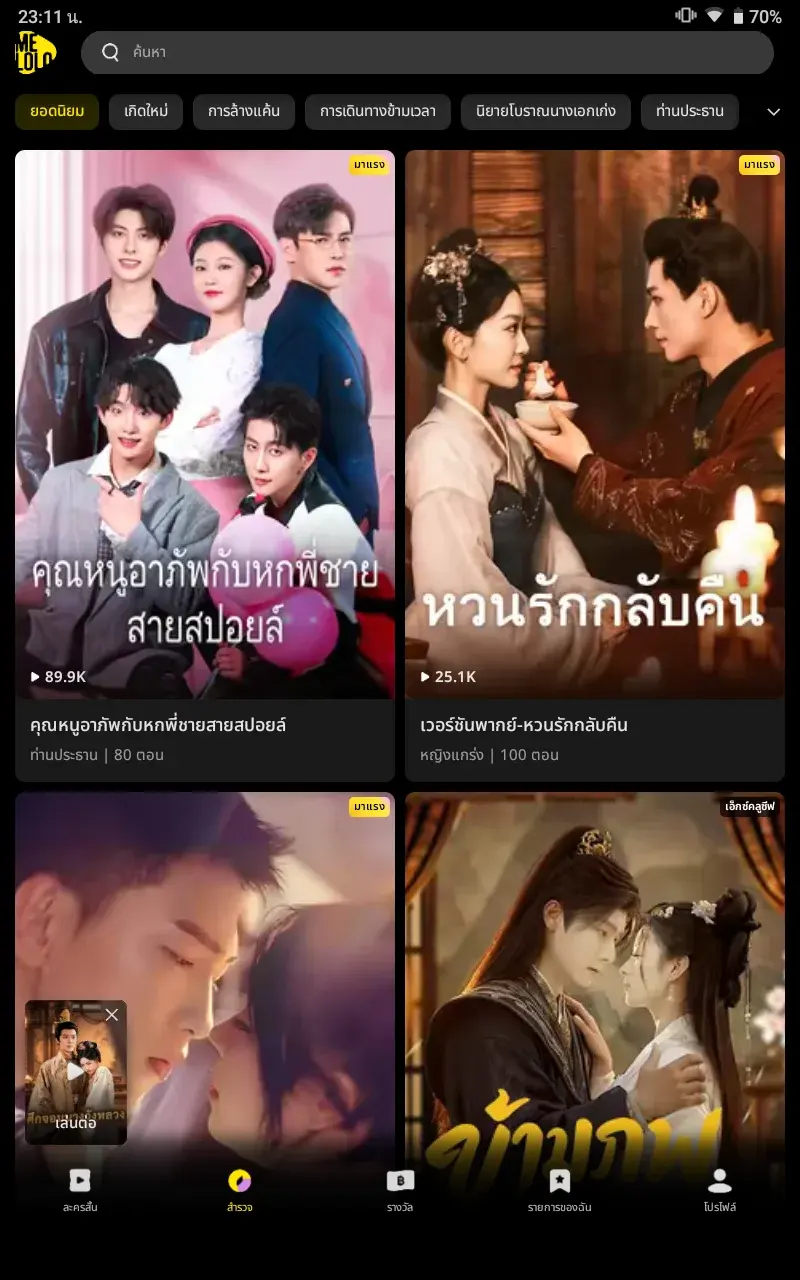The image size is (800, 1280).
Task: Expand the full category list chevron
Action: (773, 112)
